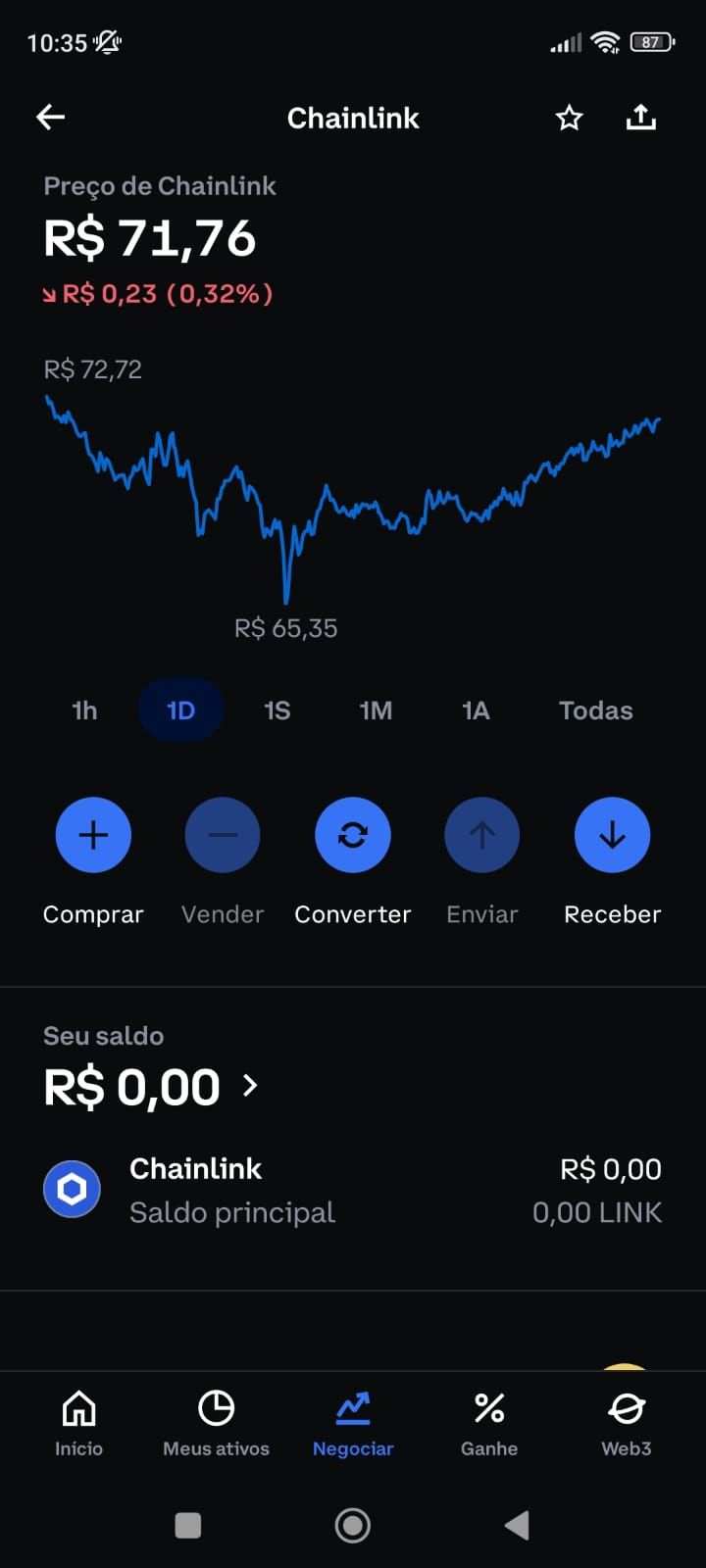View the Todas price history
The height and width of the screenshot is (1568, 706).
595,710
